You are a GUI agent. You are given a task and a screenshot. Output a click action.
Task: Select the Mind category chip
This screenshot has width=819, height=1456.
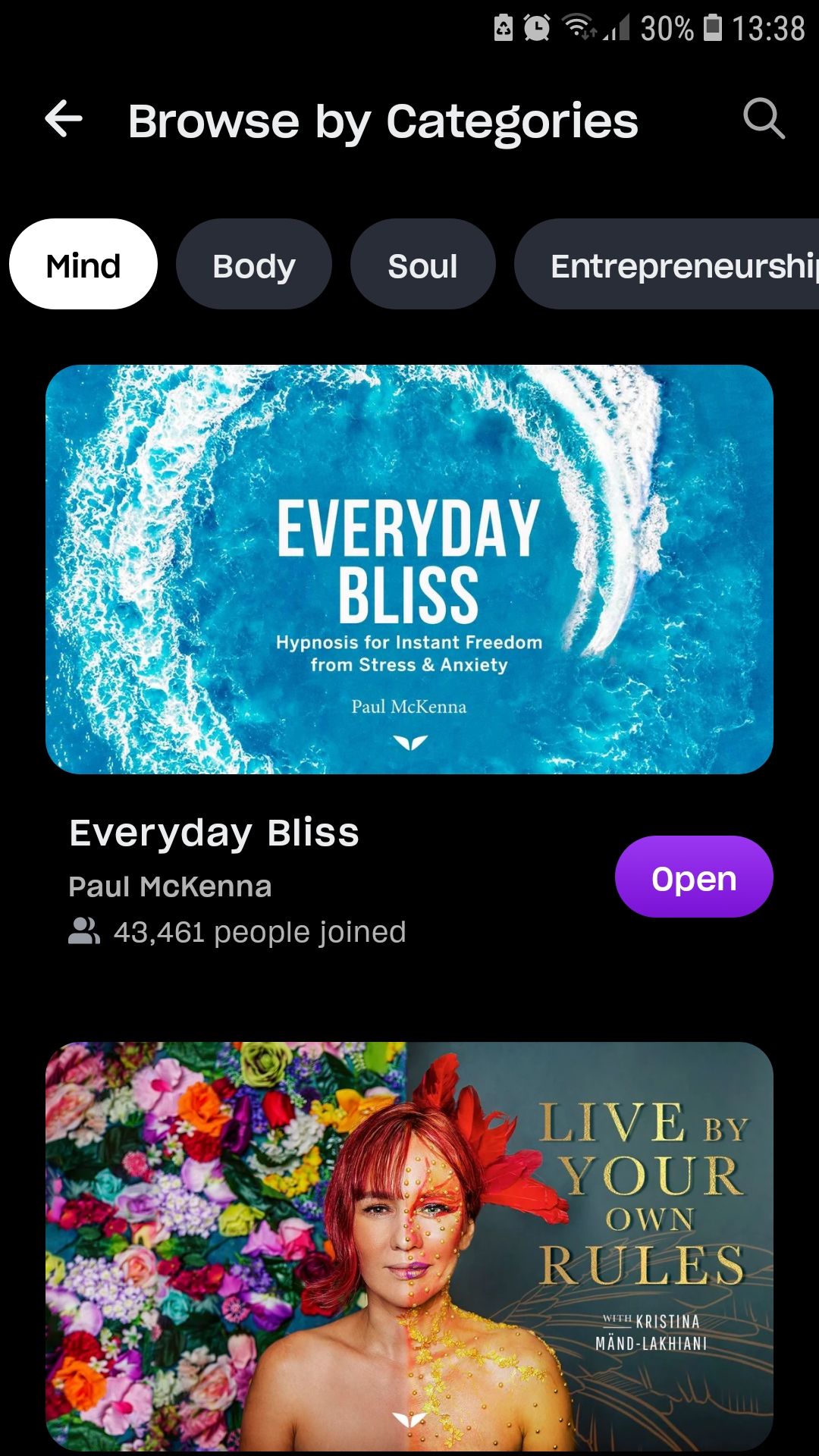click(x=83, y=265)
